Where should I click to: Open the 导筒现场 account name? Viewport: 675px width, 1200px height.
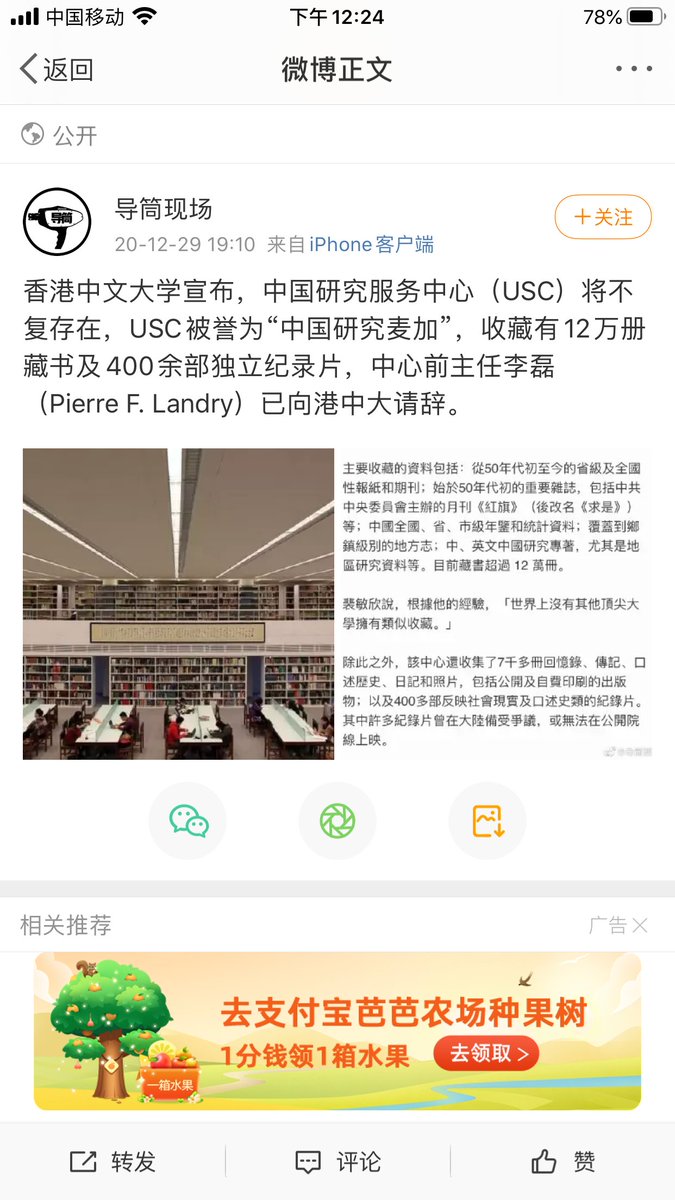tap(163, 209)
